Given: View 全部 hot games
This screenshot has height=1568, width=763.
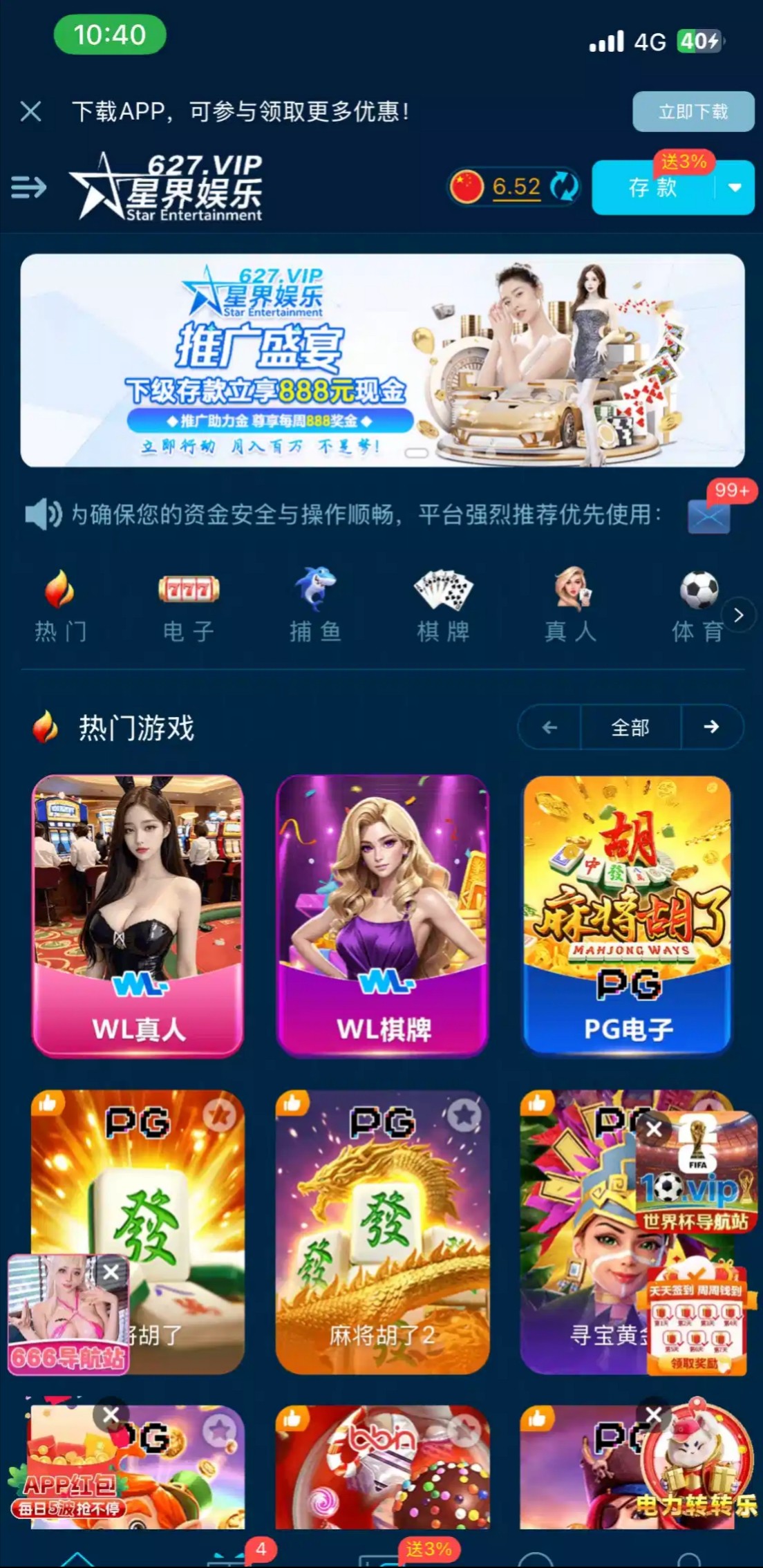Looking at the screenshot, I should [630, 727].
